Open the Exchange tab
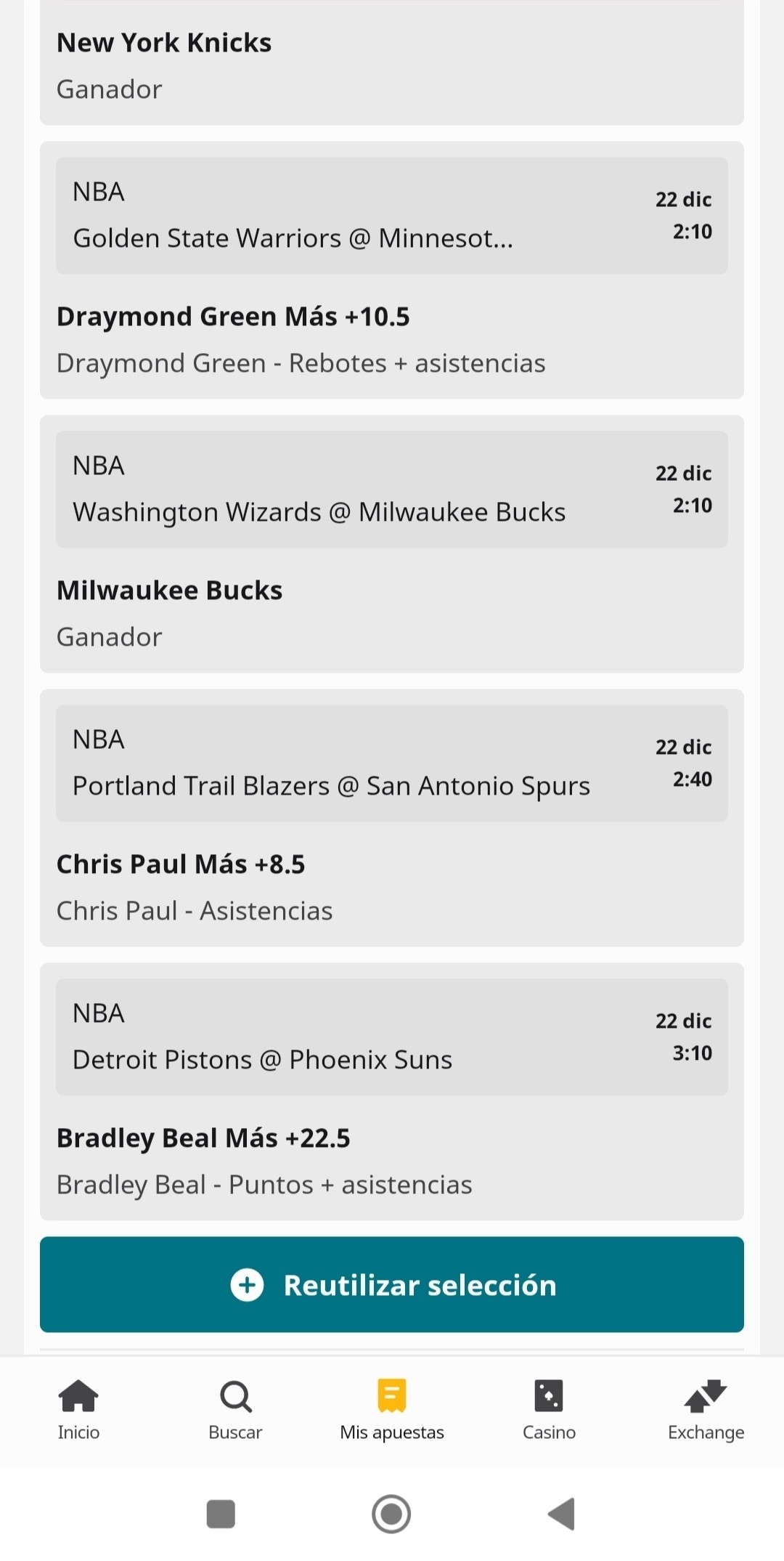This screenshot has height=1561, width=784. tap(706, 1410)
